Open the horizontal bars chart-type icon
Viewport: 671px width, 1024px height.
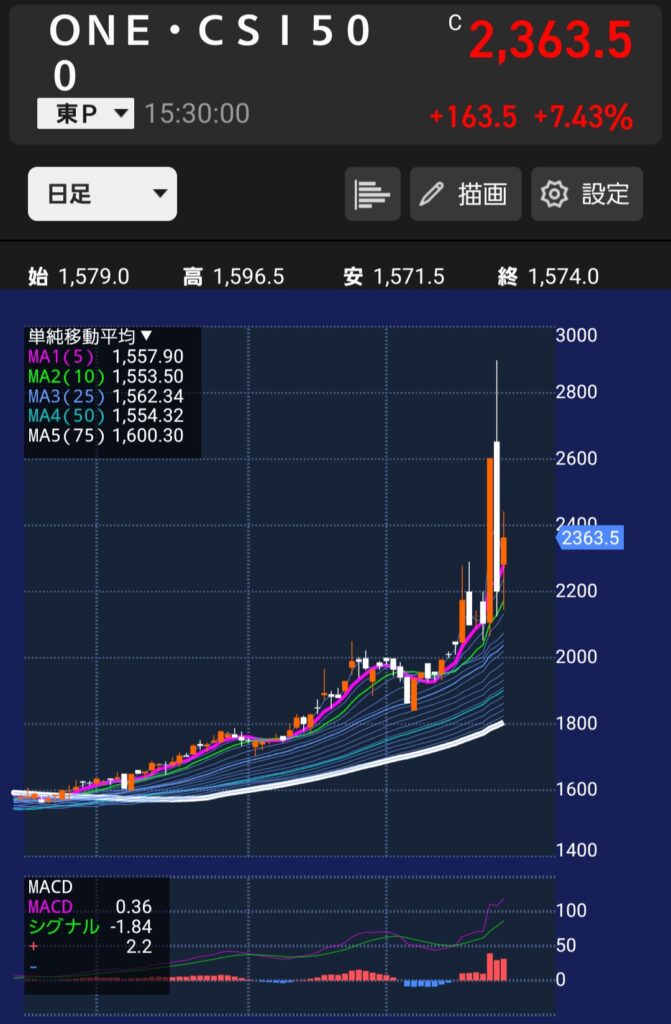point(372,194)
